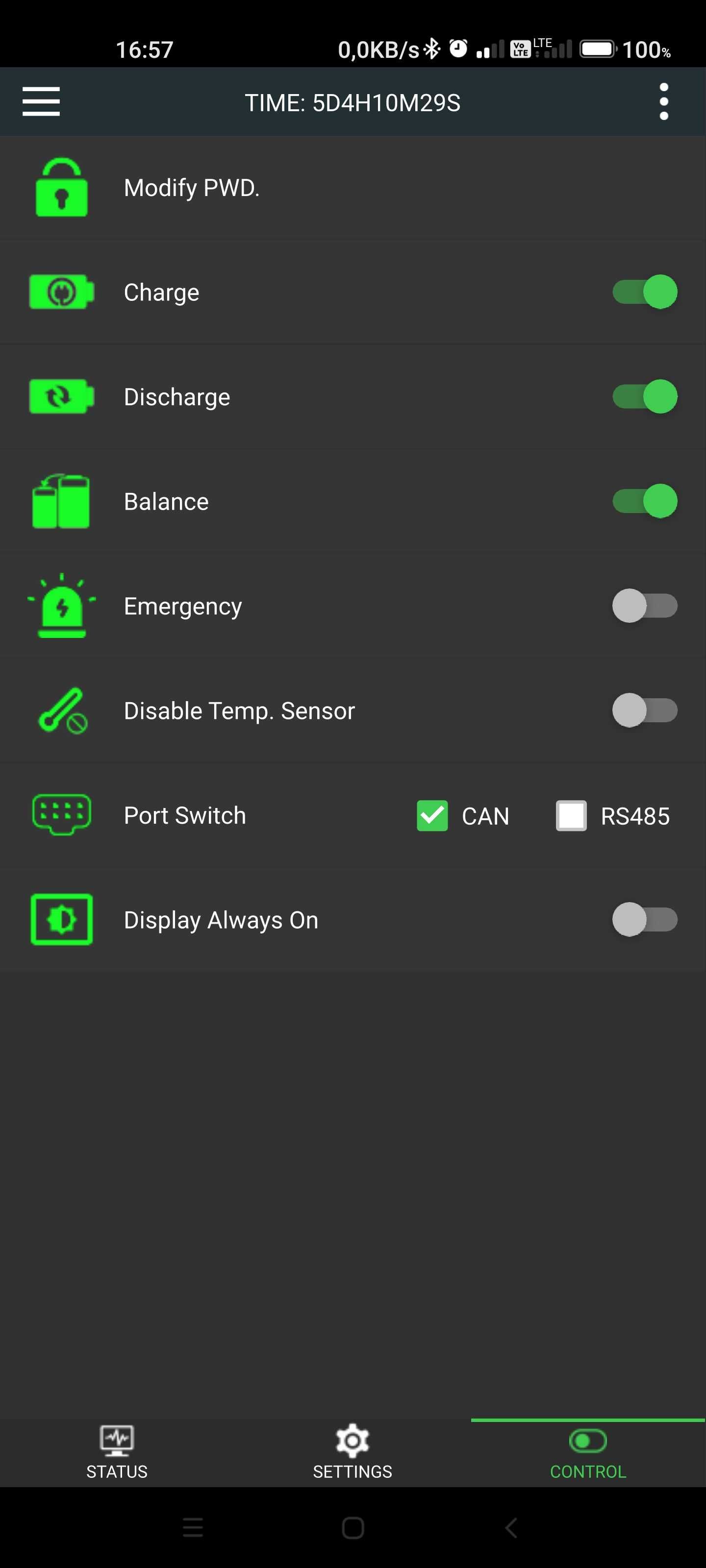Uncheck the CAN port checkbox
706x1568 pixels.
(432, 816)
